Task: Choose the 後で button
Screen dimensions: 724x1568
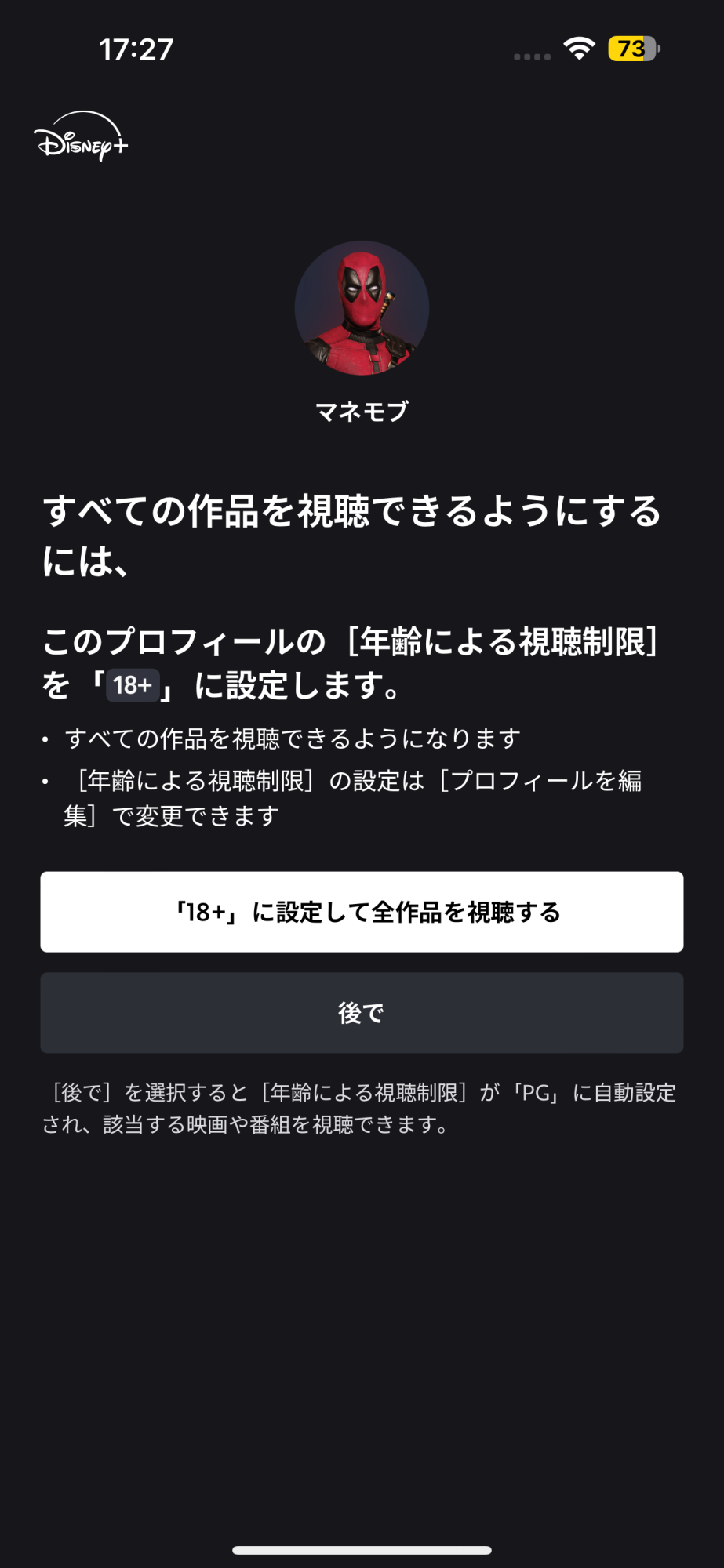Action: 362,1013
